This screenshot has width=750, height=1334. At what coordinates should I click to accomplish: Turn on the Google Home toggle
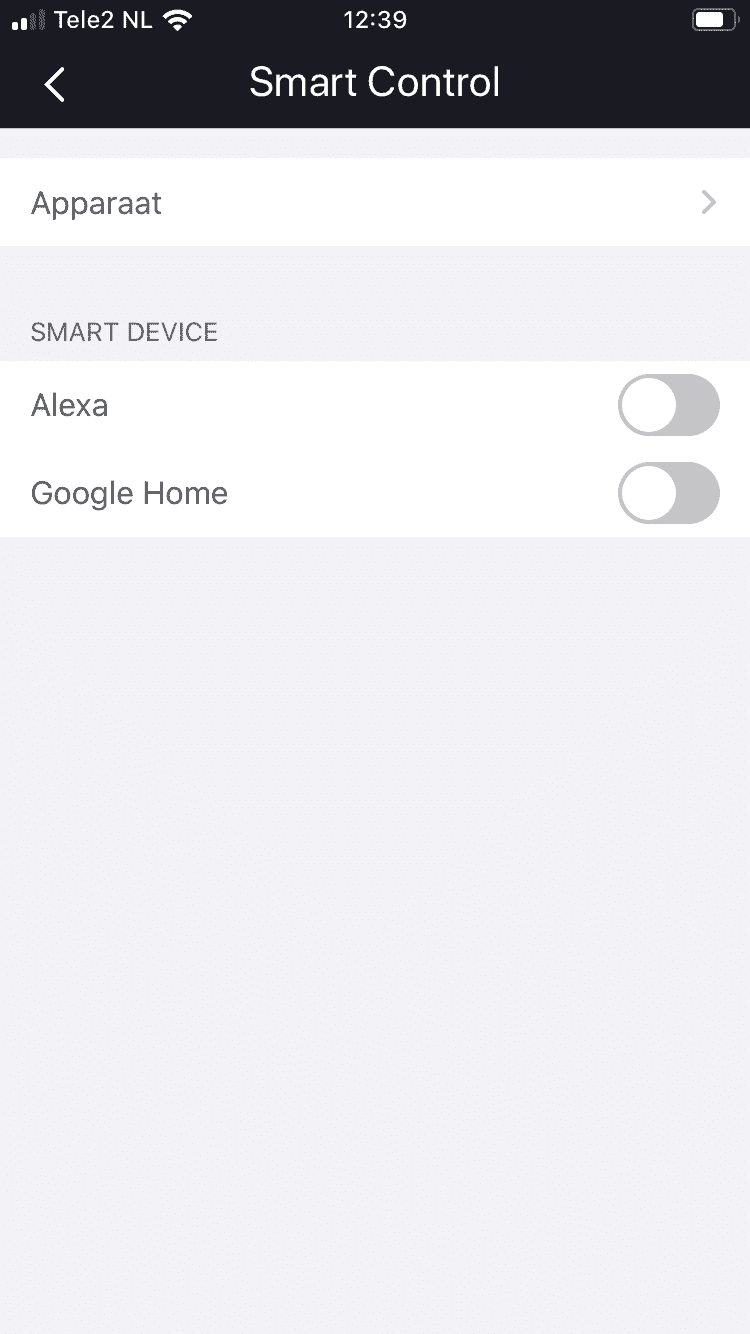(x=669, y=493)
